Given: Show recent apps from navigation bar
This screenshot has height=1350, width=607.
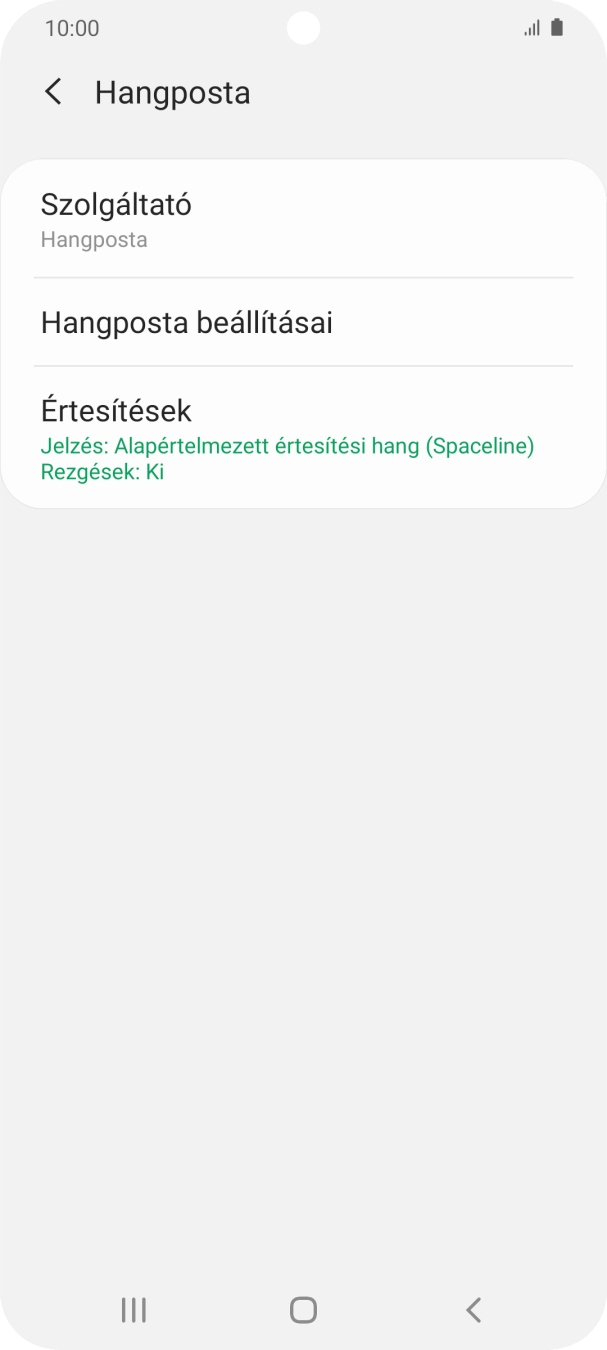Looking at the screenshot, I should [133, 1309].
